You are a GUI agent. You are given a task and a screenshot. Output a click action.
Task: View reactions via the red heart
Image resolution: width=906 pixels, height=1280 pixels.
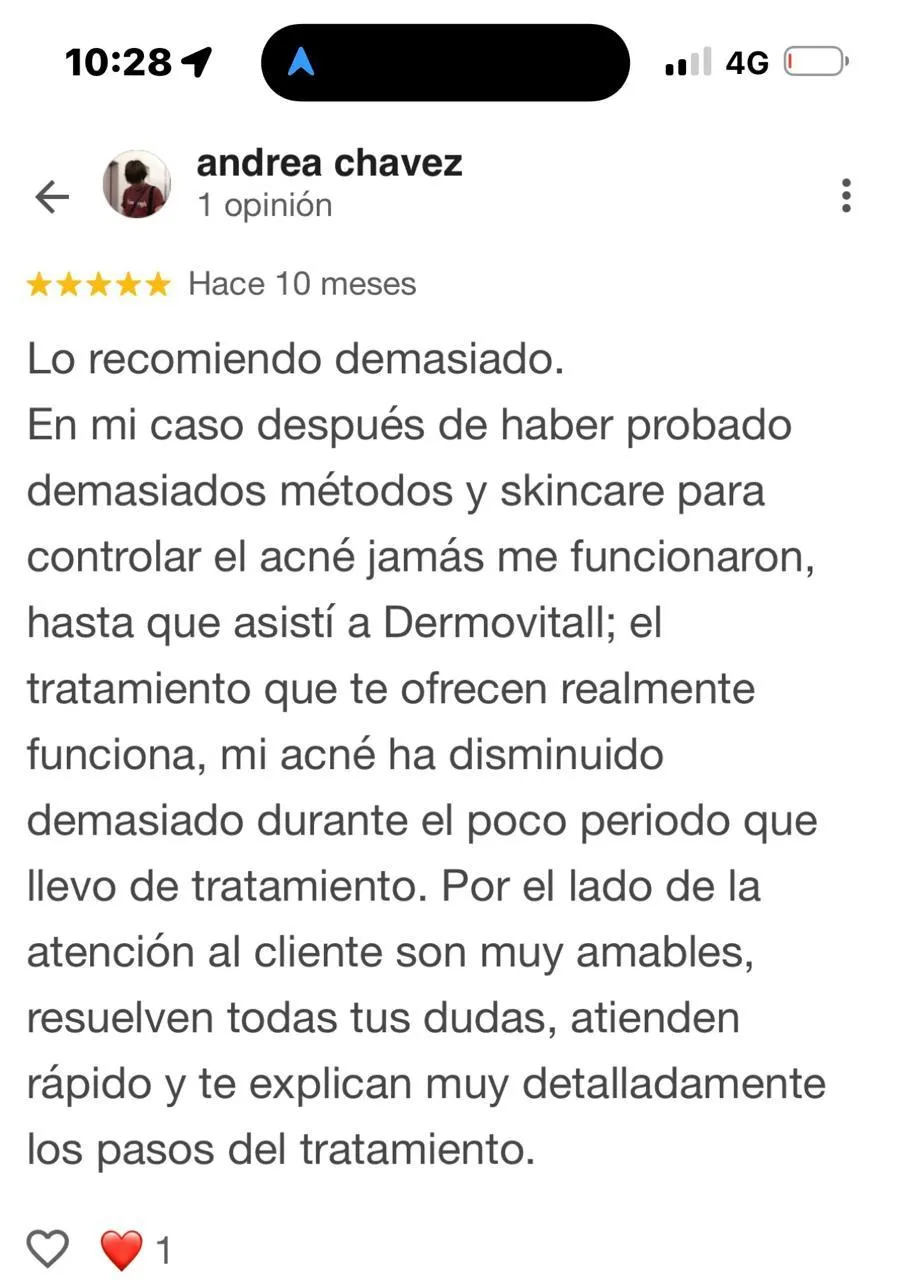121,1250
